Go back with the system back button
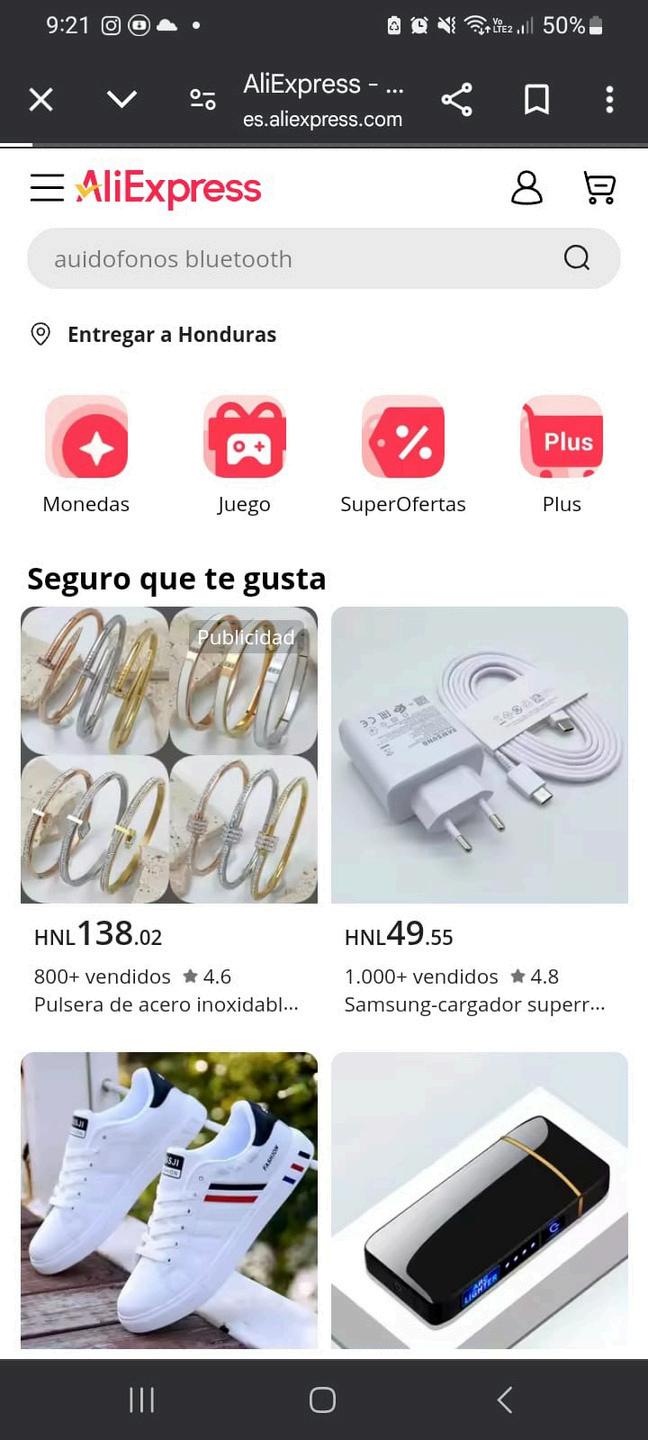This screenshot has height=1440, width=648. tap(505, 1400)
